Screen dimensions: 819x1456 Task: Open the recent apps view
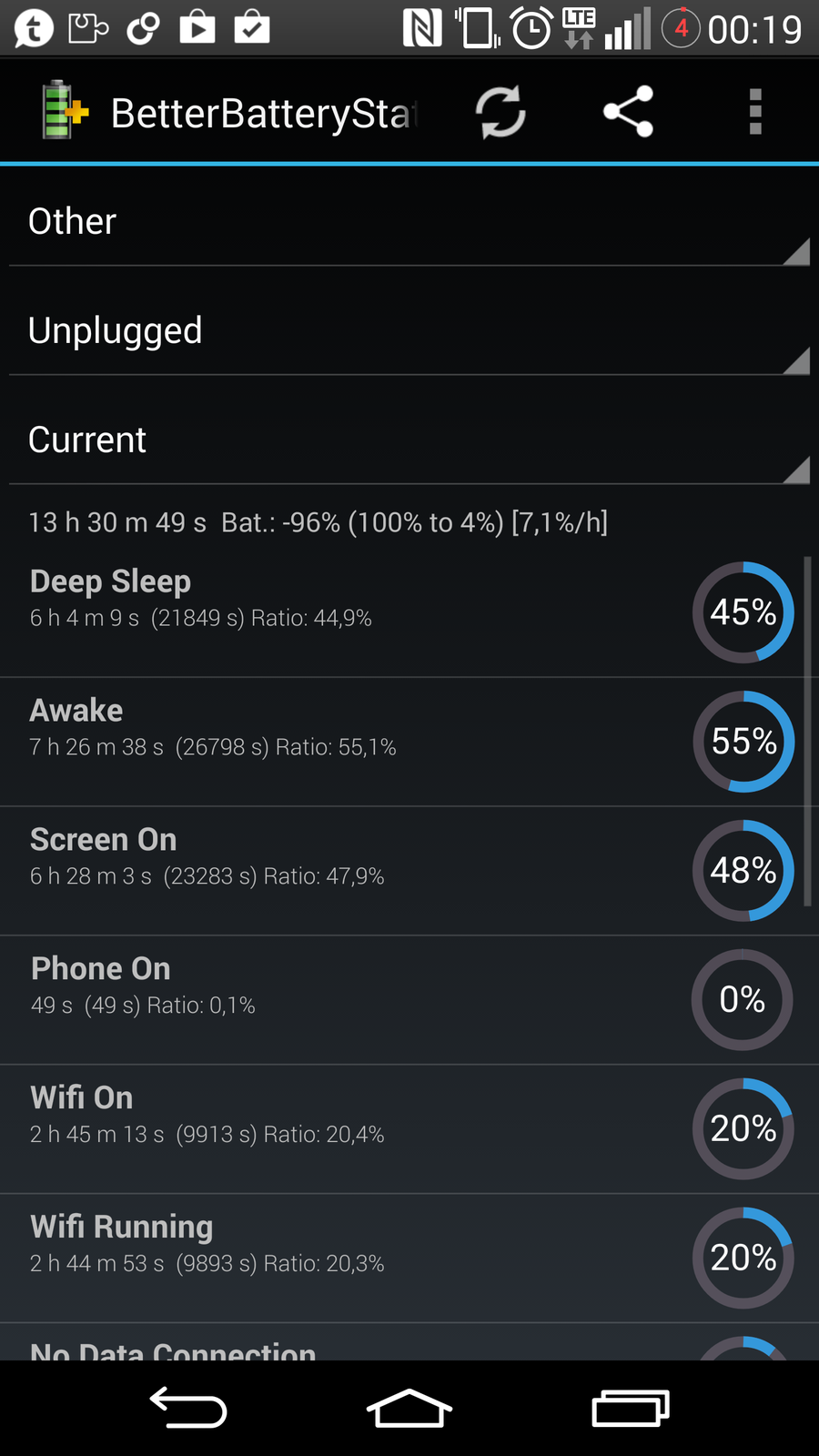(x=631, y=1408)
